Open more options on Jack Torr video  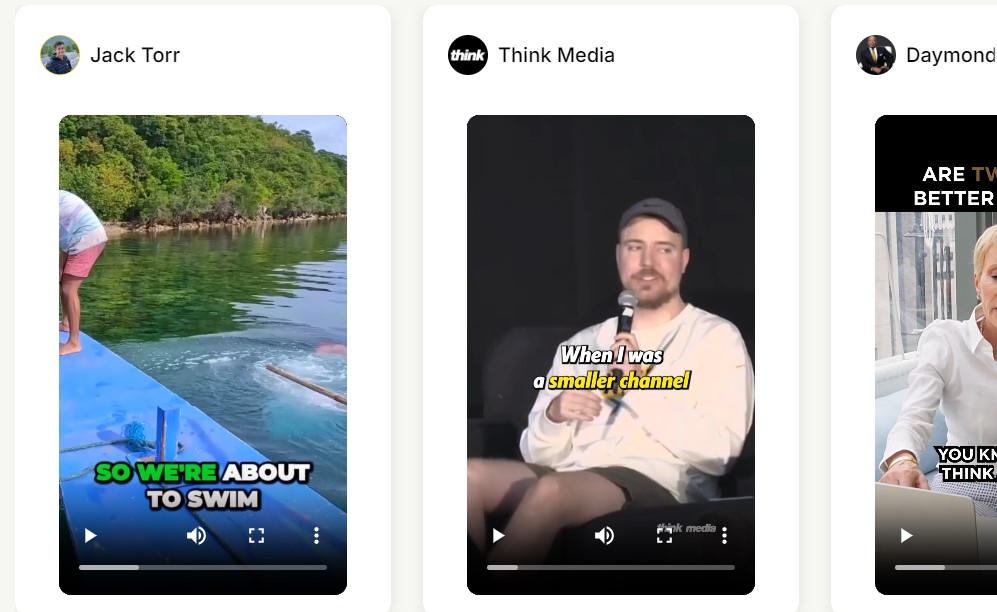316,536
